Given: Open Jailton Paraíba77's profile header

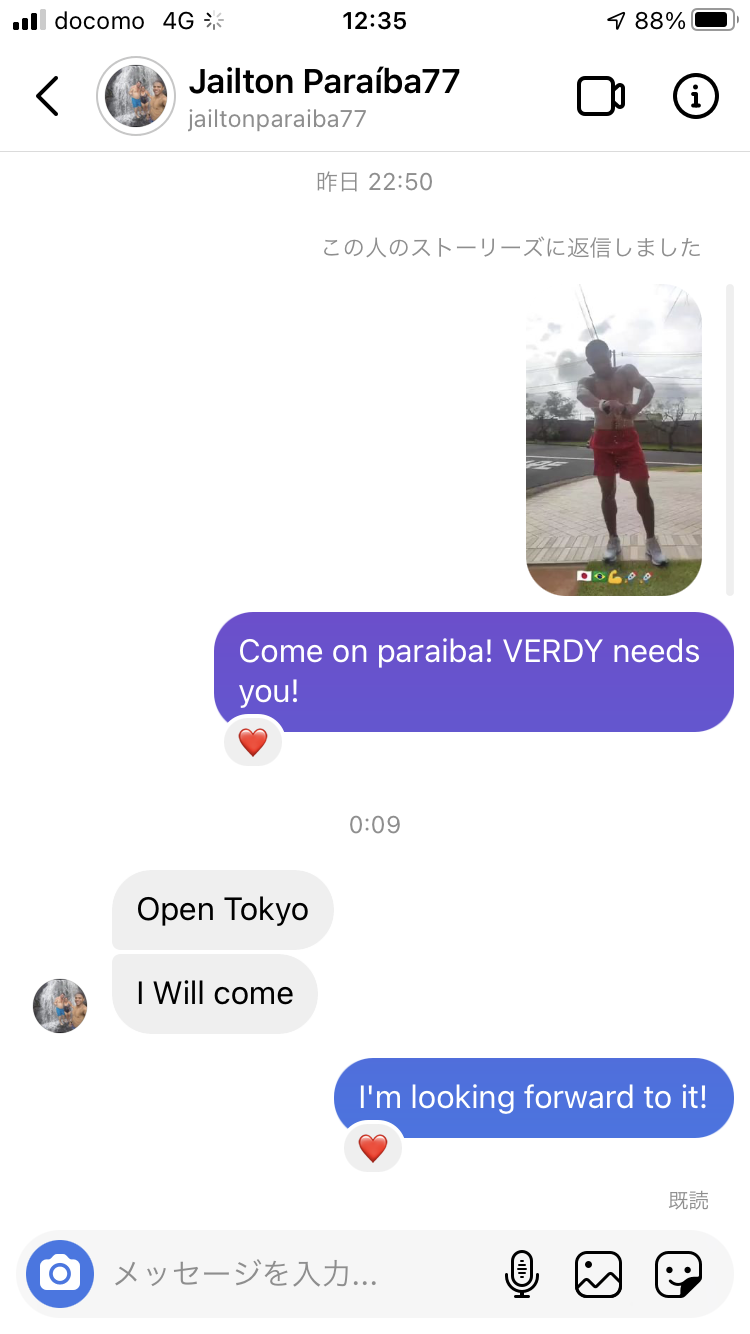Looking at the screenshot, I should 323,96.
